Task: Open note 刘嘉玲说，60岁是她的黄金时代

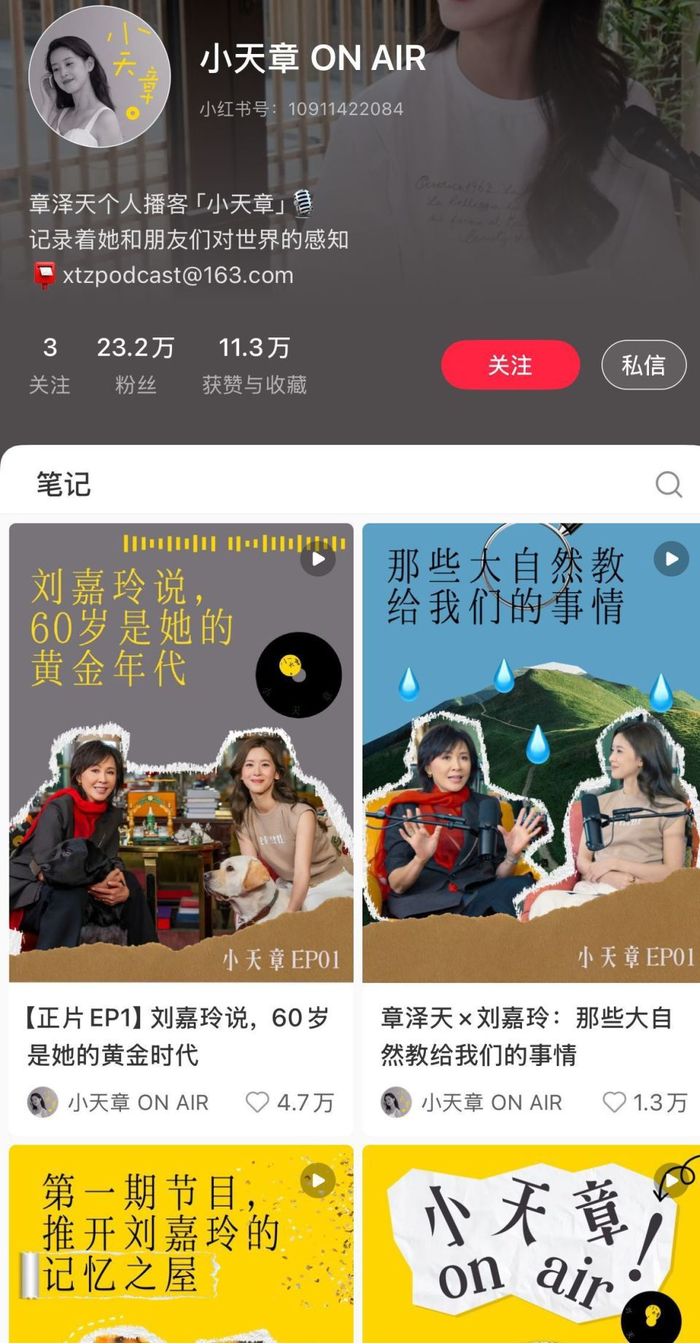Action: tap(181, 752)
